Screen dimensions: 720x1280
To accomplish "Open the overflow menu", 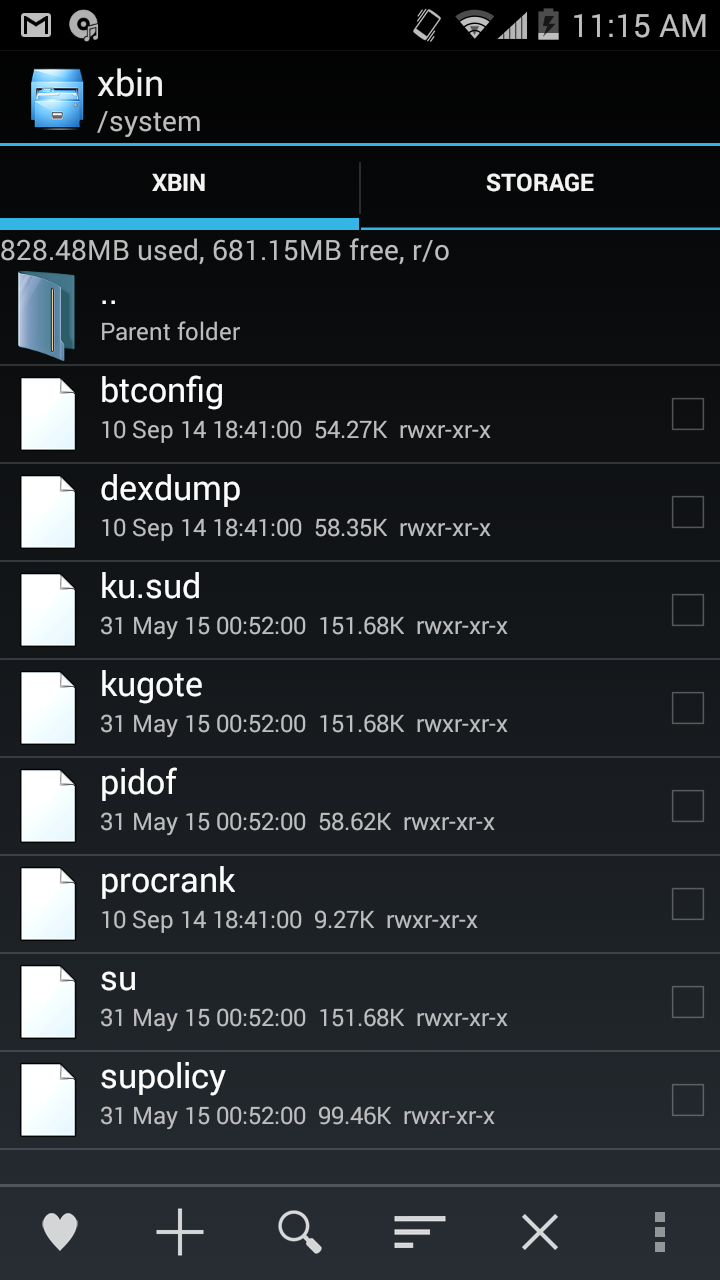I will [659, 1232].
